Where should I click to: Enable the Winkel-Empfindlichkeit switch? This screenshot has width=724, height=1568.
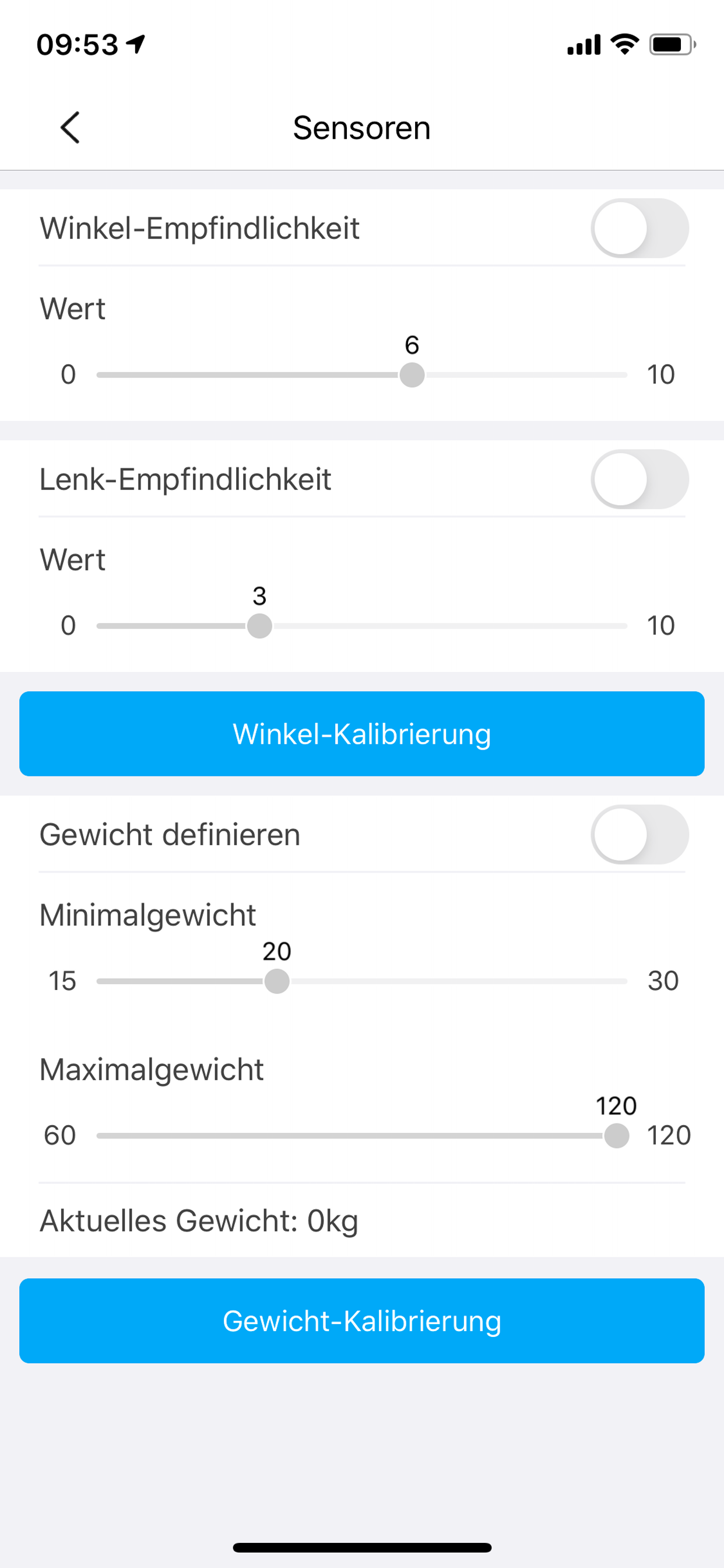(x=639, y=228)
